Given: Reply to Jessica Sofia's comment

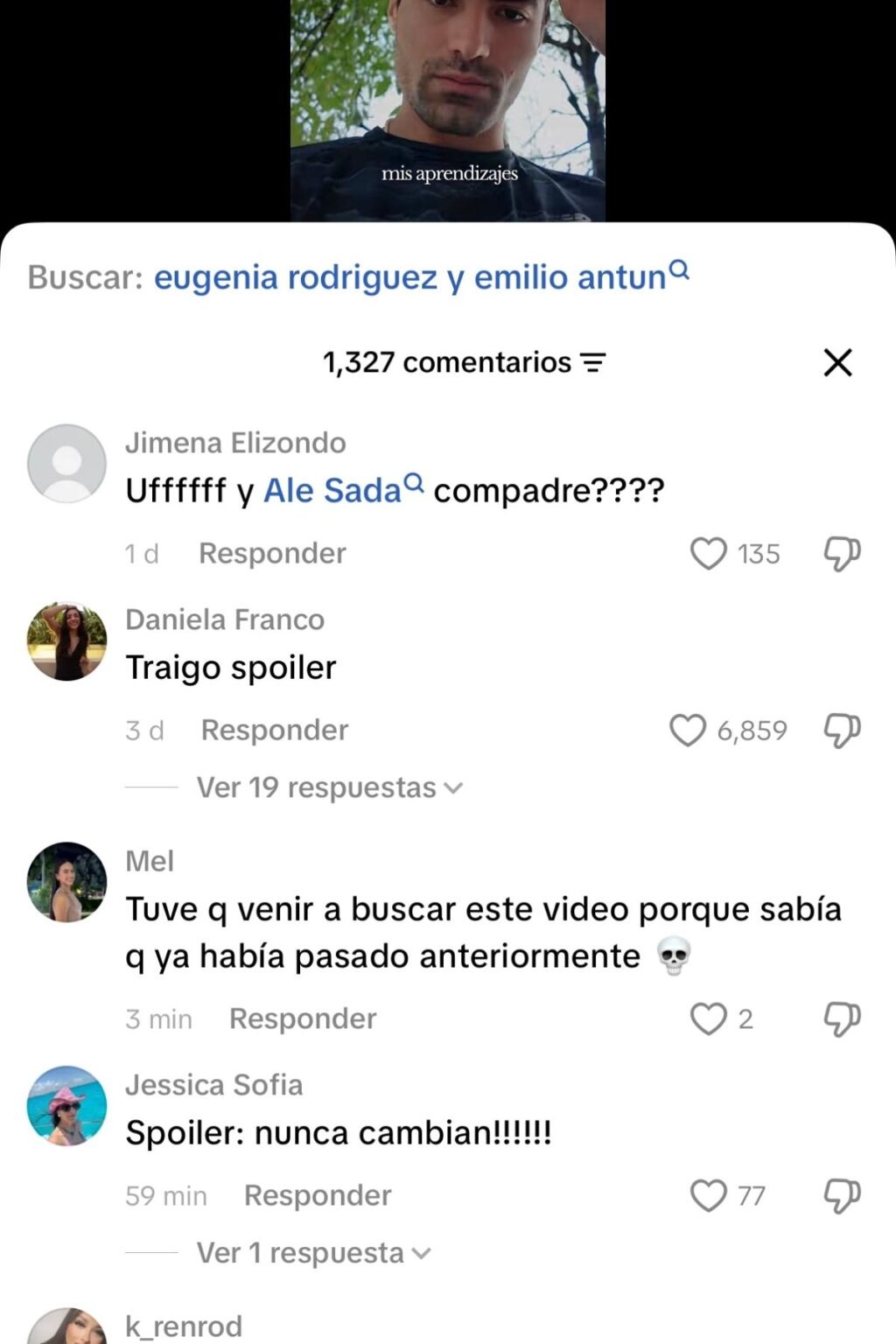Looking at the screenshot, I should pyautogui.click(x=317, y=1196).
